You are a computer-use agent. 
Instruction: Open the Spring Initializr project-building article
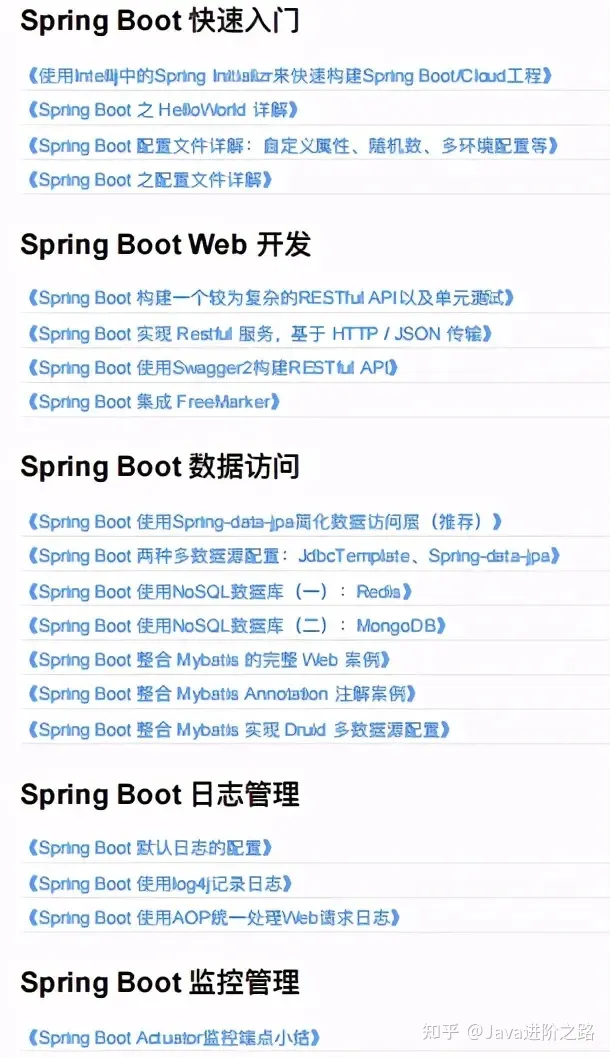289,76
